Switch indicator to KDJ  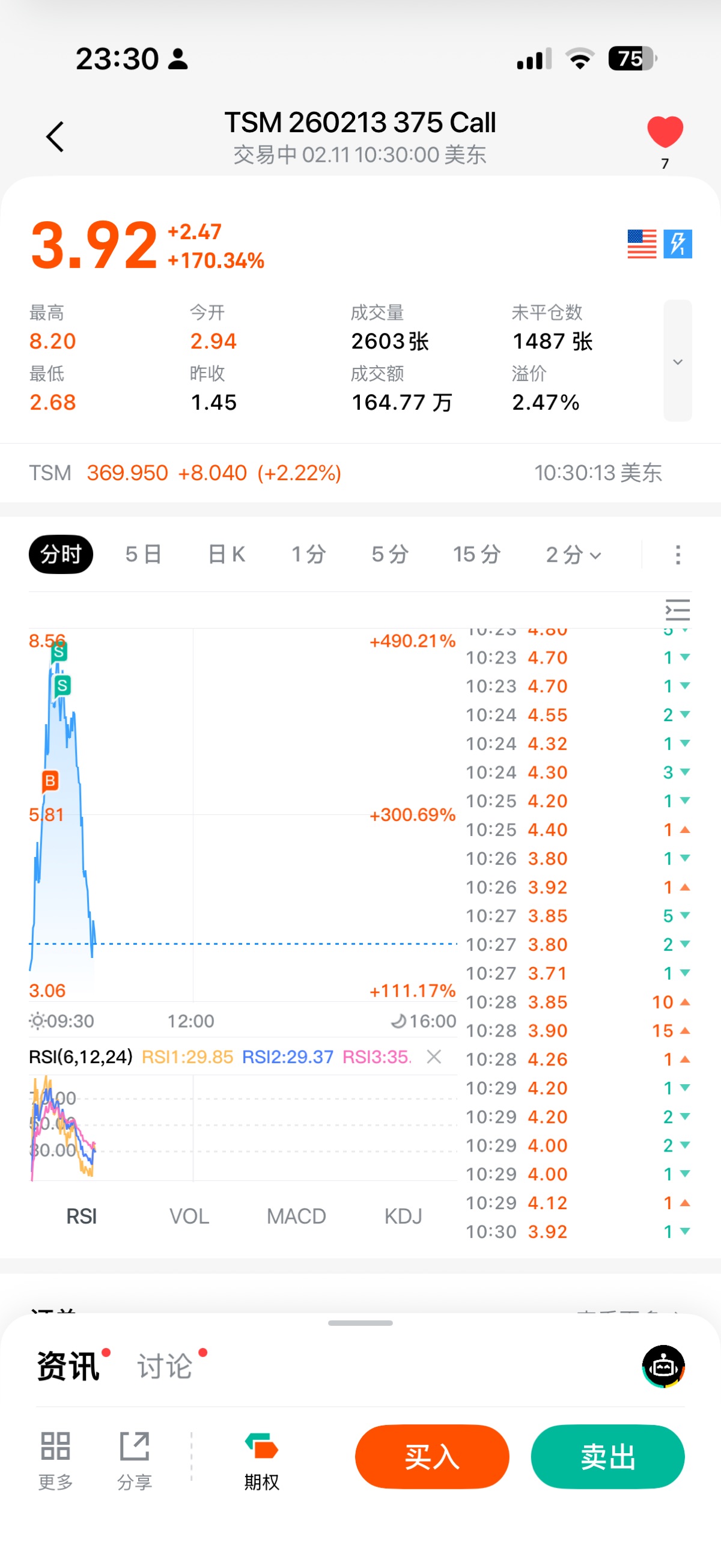coord(403,1216)
